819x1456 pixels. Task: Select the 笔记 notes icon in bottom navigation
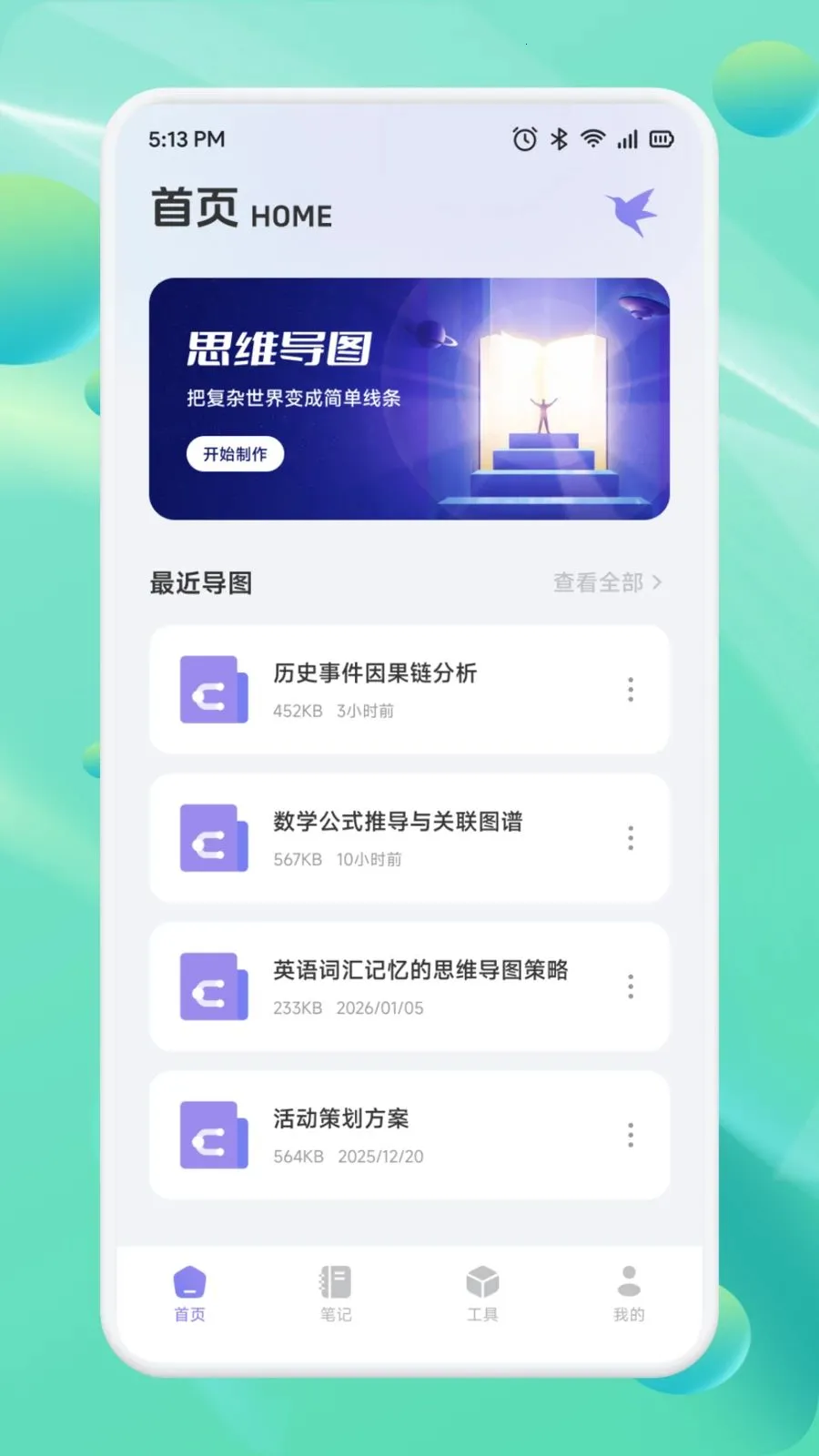(x=335, y=1283)
